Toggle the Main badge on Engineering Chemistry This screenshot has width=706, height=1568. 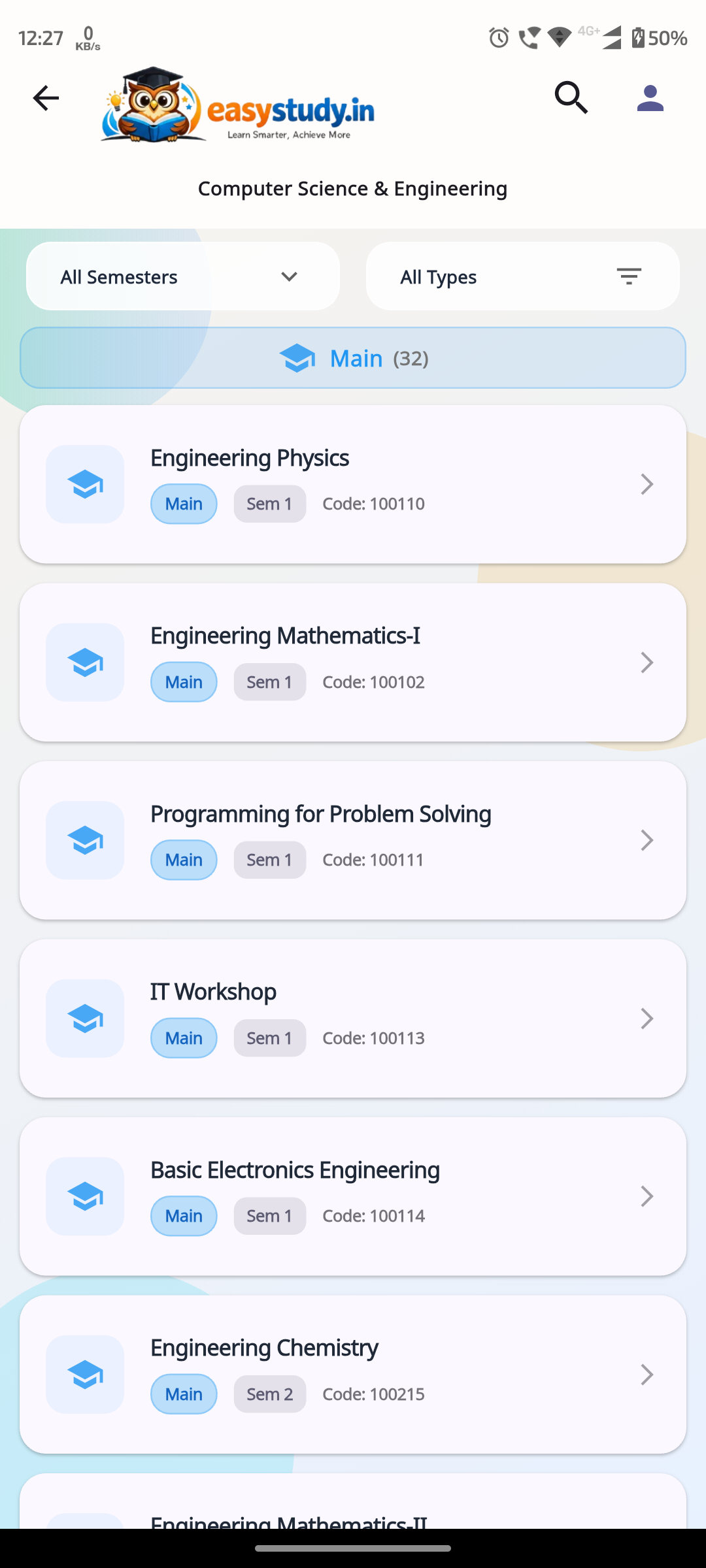(183, 1394)
